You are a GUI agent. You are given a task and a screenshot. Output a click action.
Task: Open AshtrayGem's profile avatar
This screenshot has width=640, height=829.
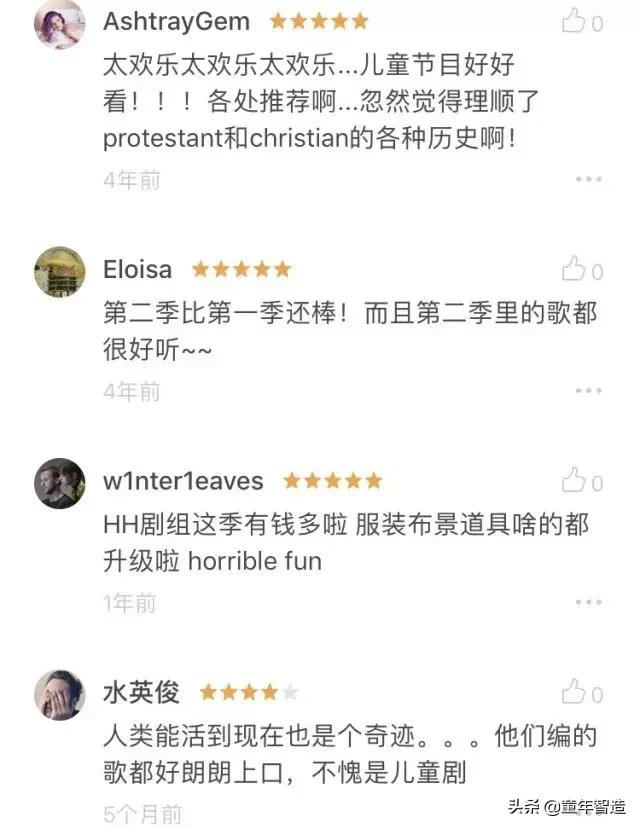[x=59, y=24]
